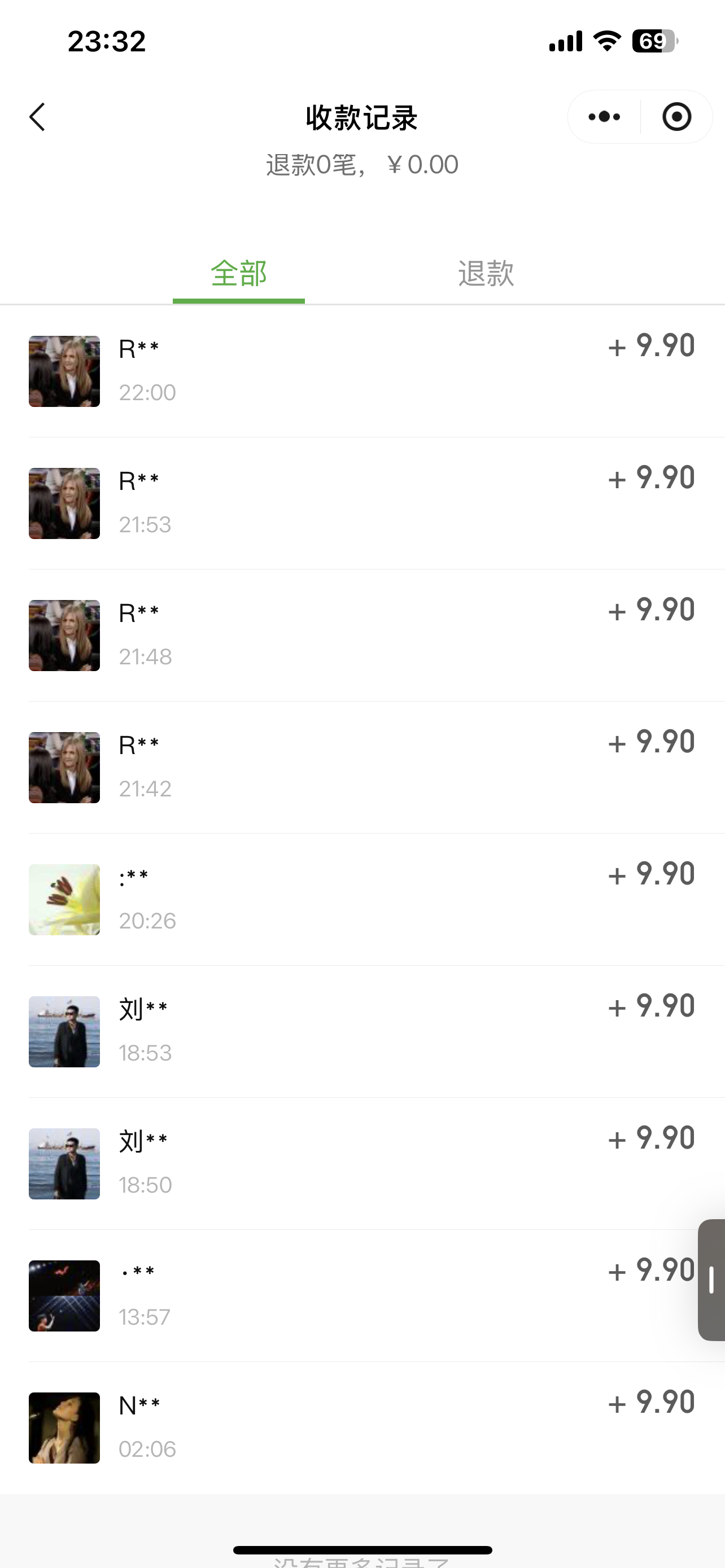Open the R** payment record at 22:00
725x1568 pixels.
click(362, 371)
